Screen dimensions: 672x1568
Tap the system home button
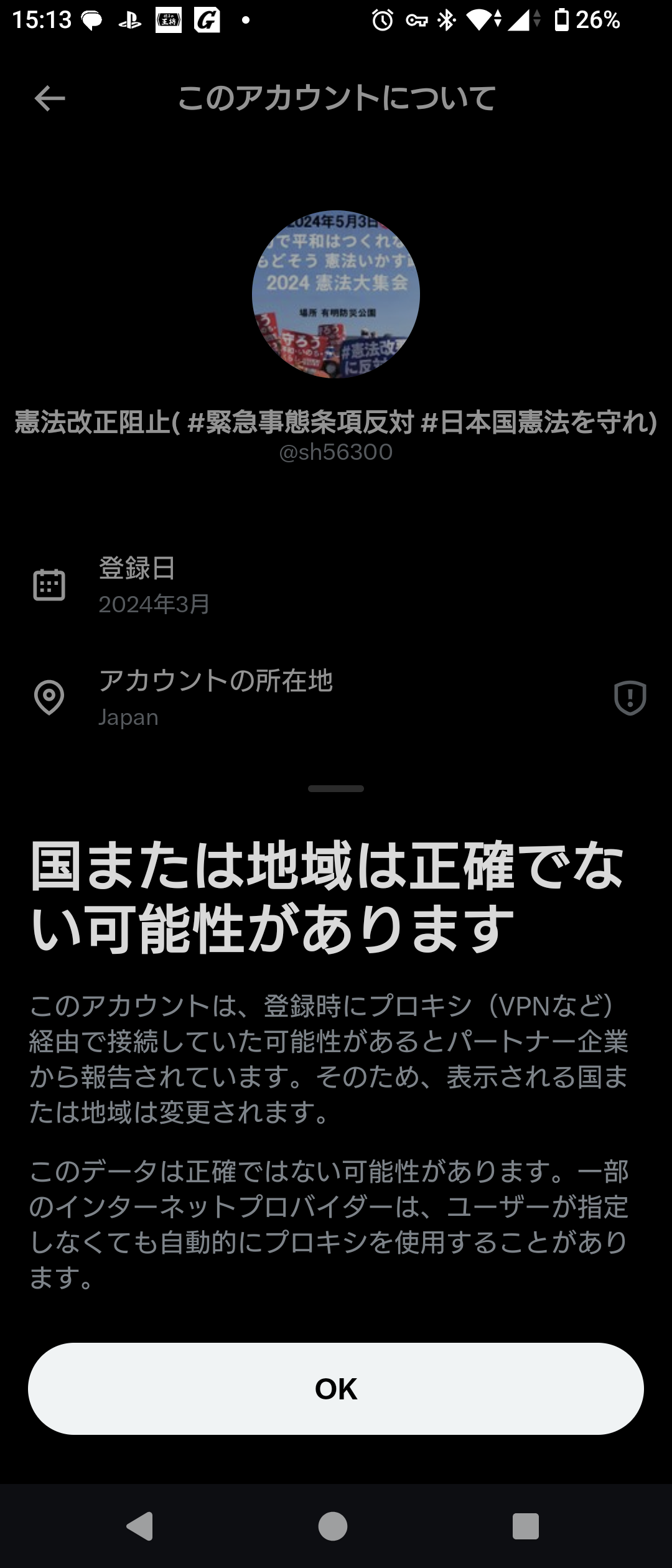[333, 1526]
